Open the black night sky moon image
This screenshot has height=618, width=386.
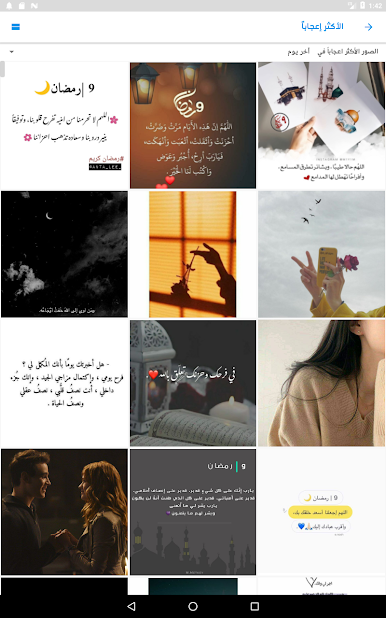(64, 254)
